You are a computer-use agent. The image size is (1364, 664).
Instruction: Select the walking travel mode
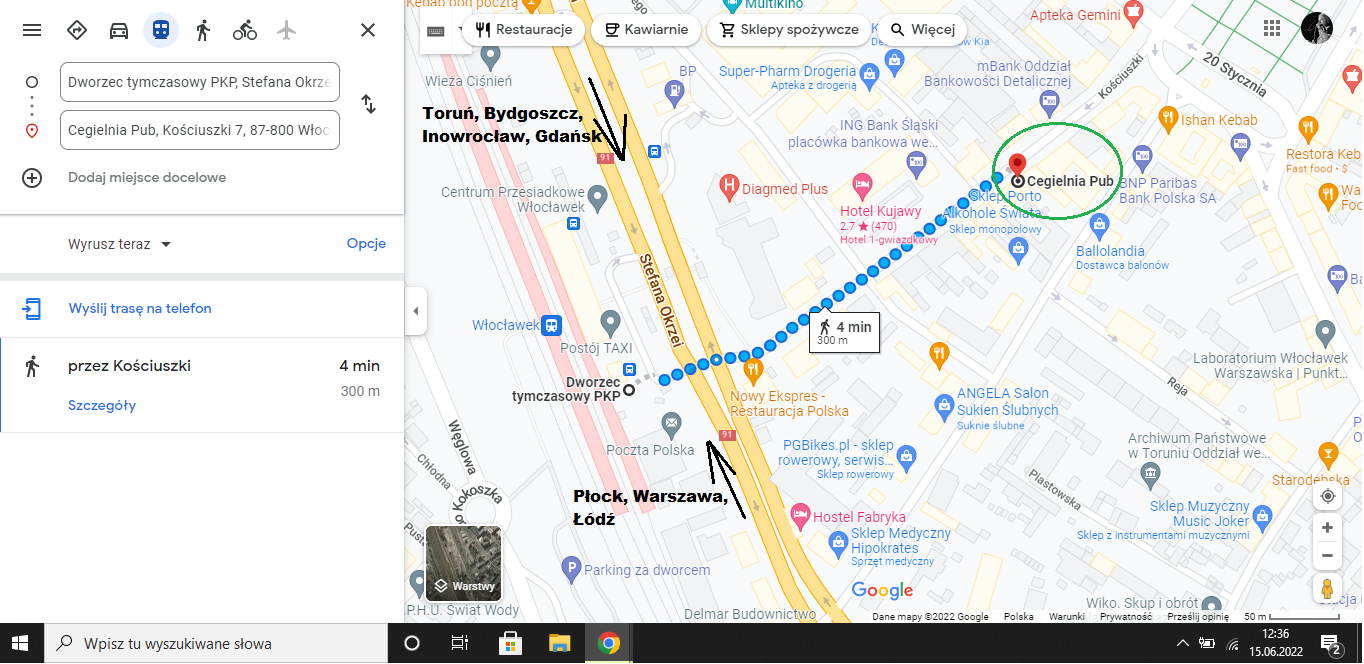tap(203, 30)
